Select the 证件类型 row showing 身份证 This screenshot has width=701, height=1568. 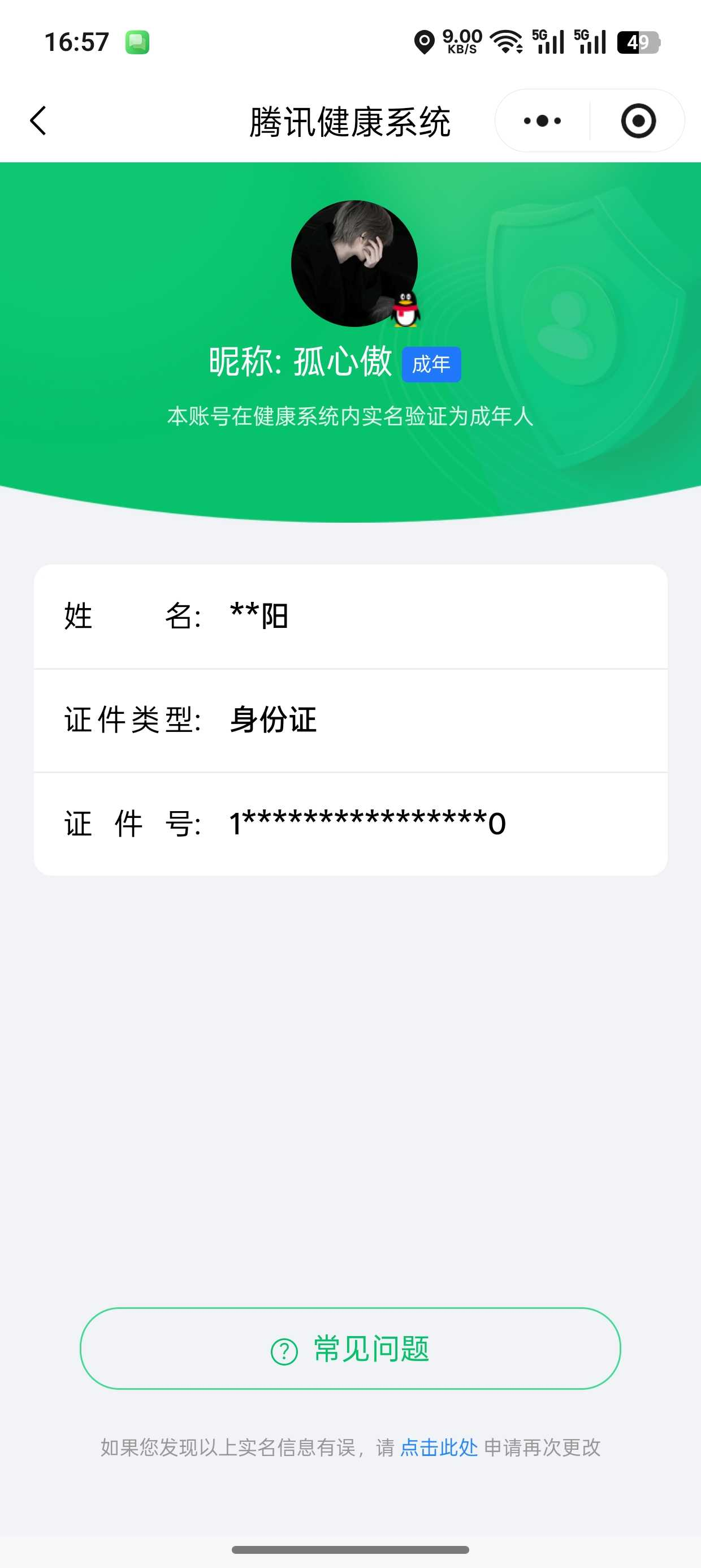(x=350, y=720)
